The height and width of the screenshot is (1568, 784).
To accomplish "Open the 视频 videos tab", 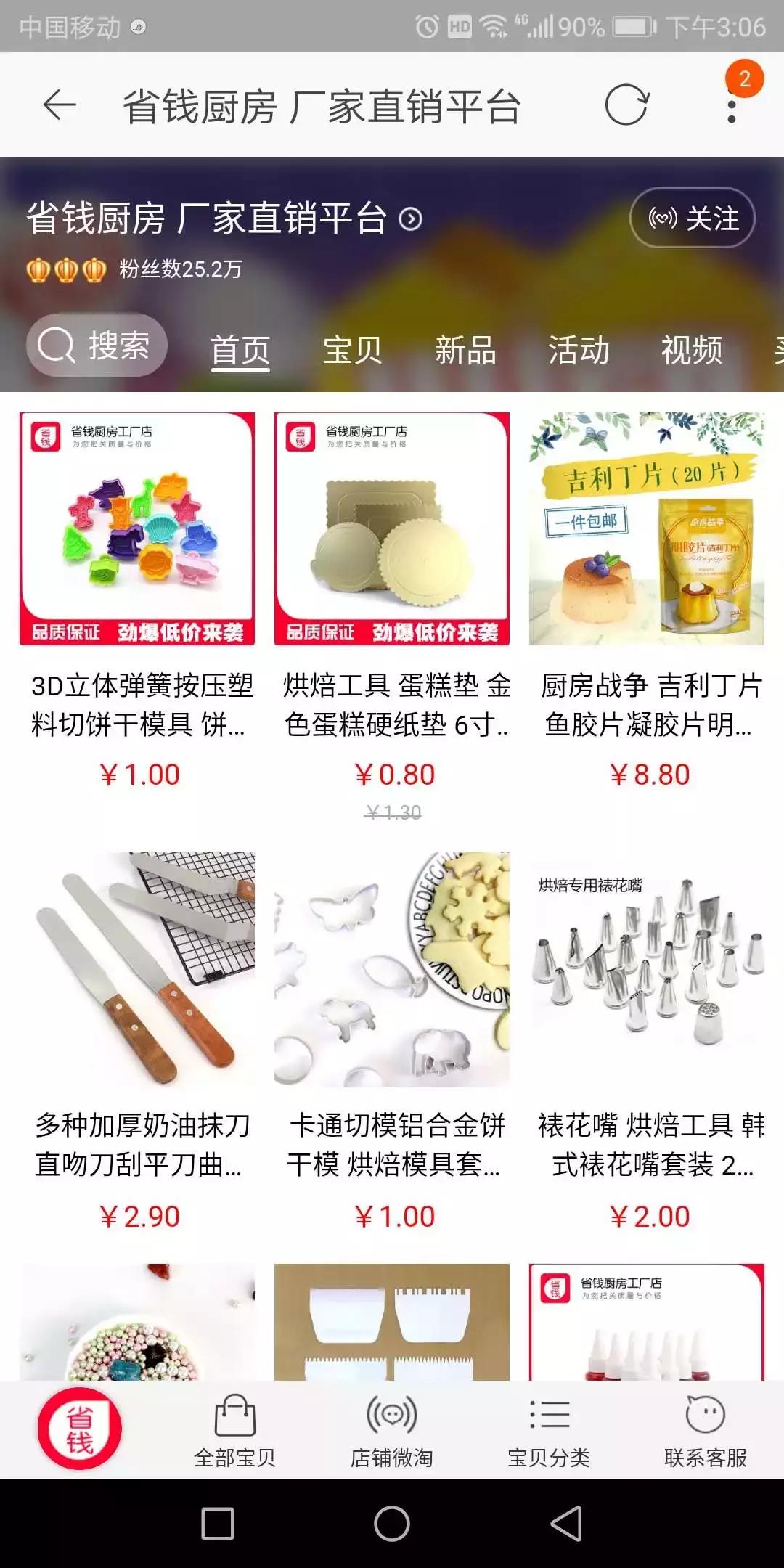I will tap(688, 348).
